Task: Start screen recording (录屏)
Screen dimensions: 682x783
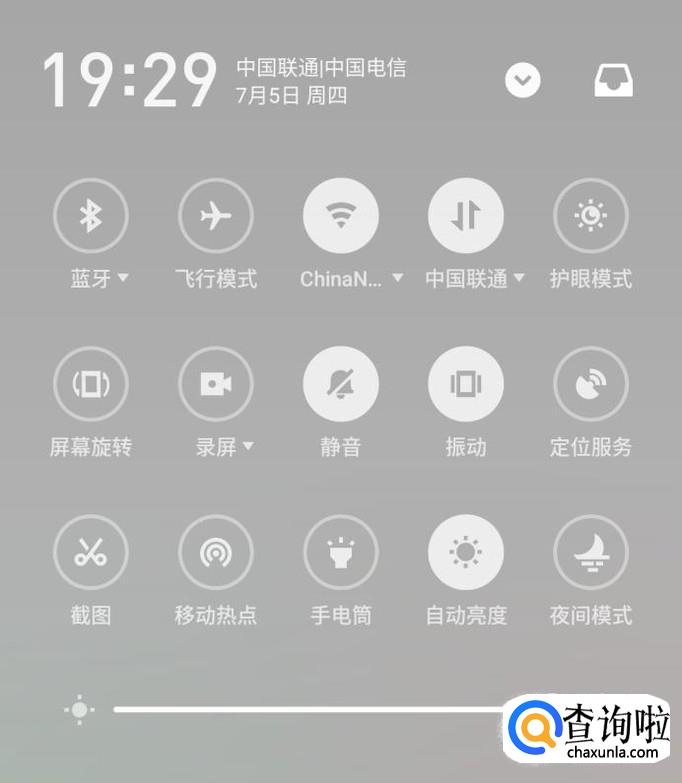Action: click(216, 384)
